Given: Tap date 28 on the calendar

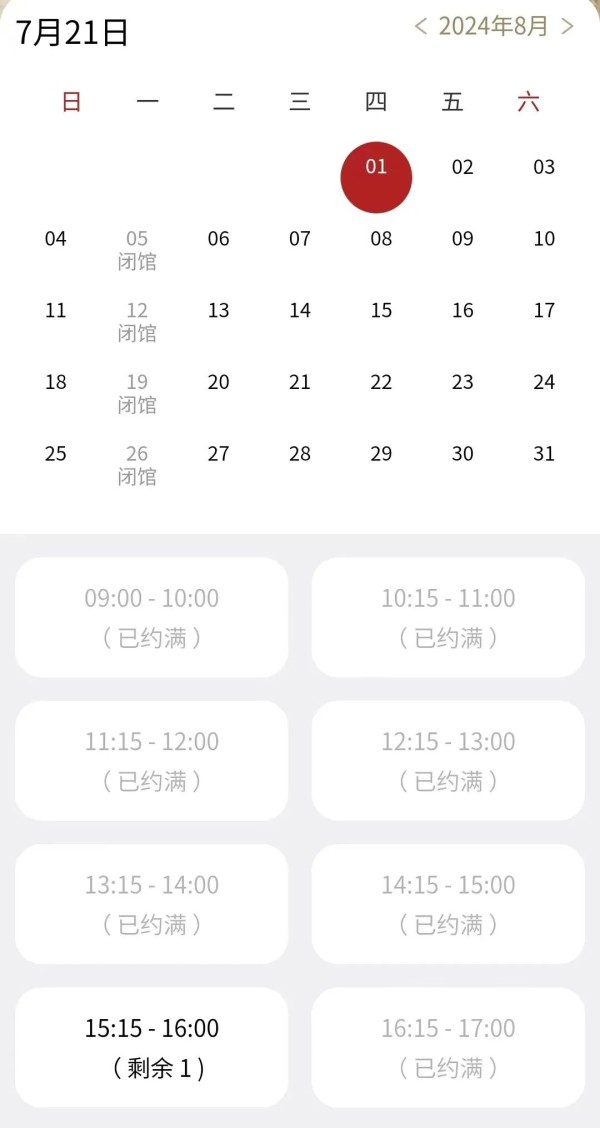Looking at the screenshot, I should (300, 454).
